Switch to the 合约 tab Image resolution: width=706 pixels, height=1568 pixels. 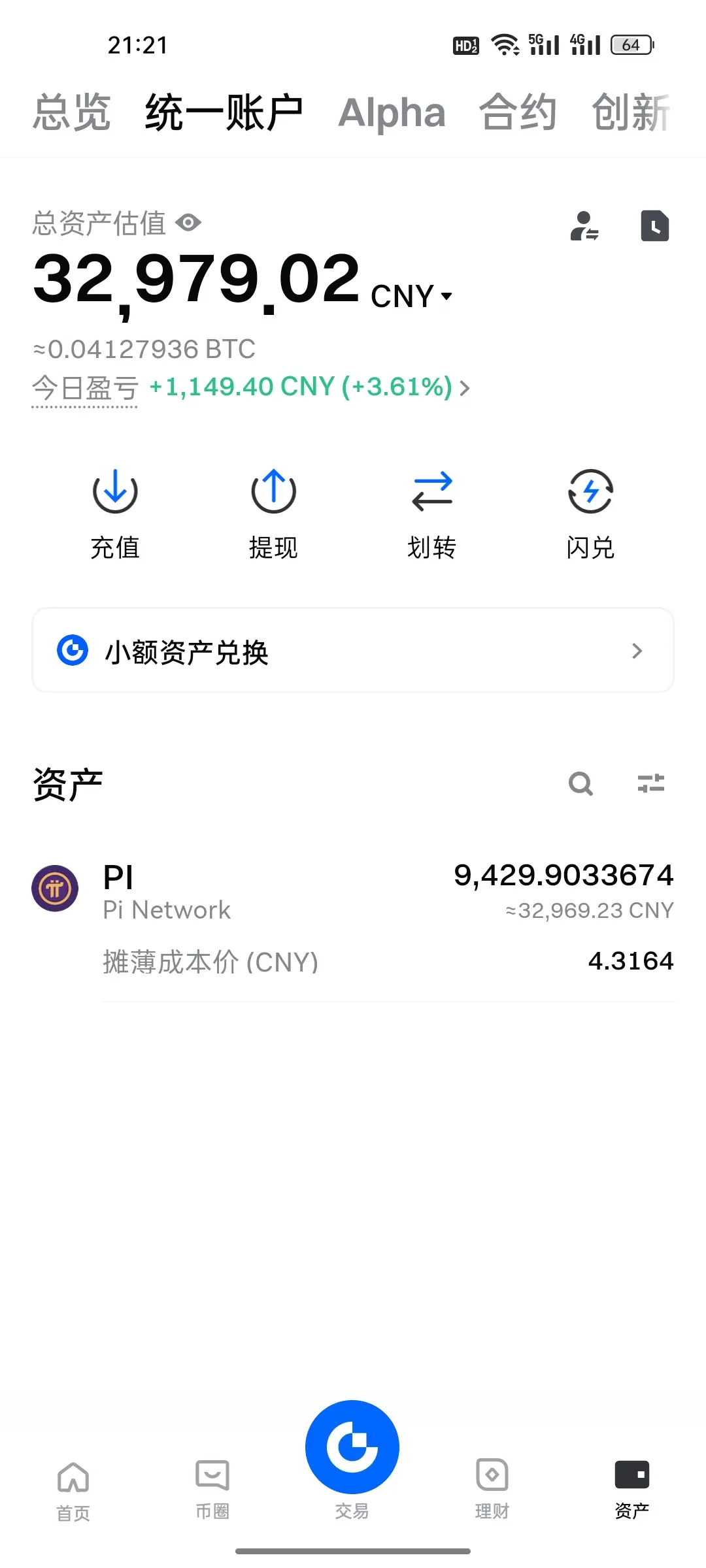coord(518,112)
